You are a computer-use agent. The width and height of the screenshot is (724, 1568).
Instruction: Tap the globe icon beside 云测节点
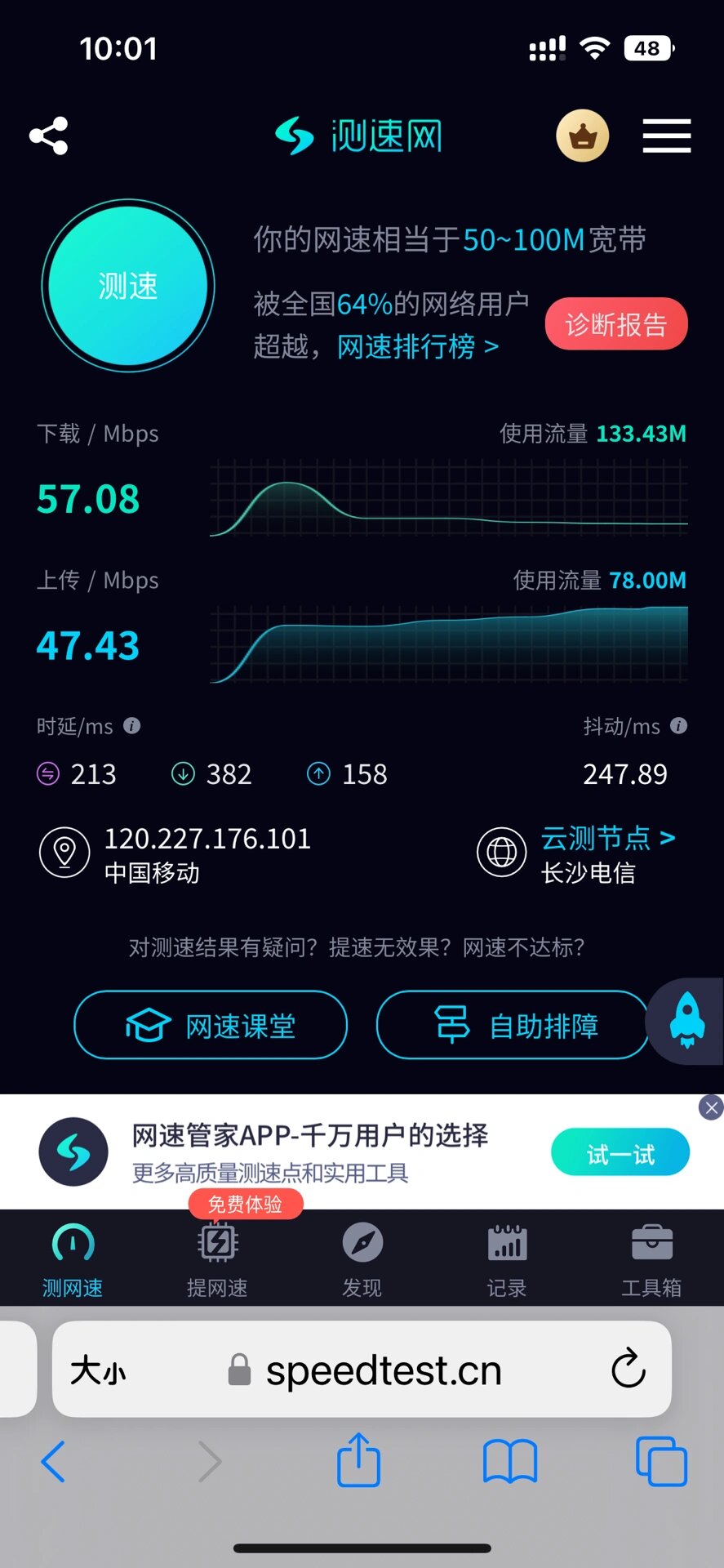coord(501,852)
